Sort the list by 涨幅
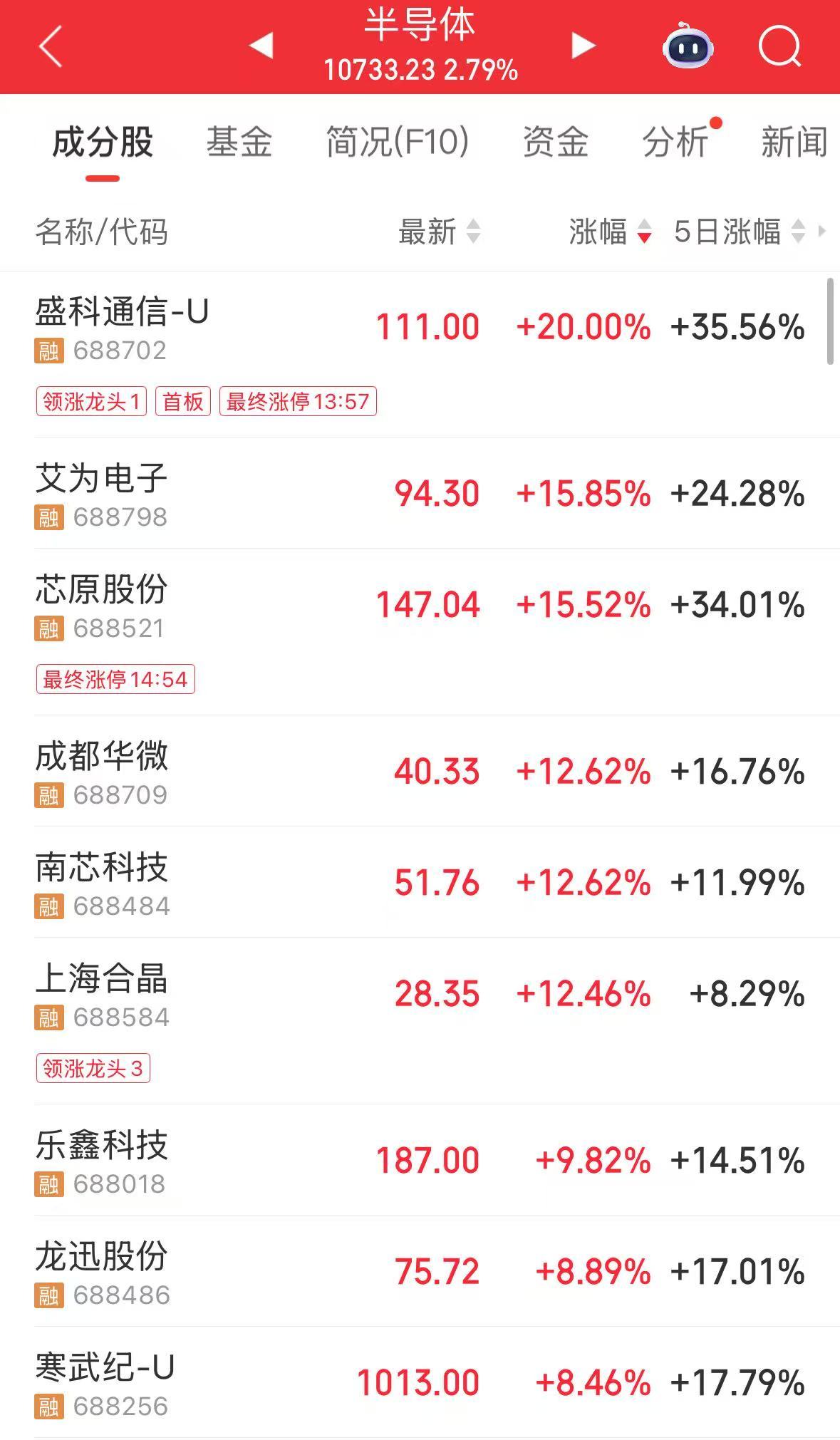The image size is (840, 1440). pos(610,232)
